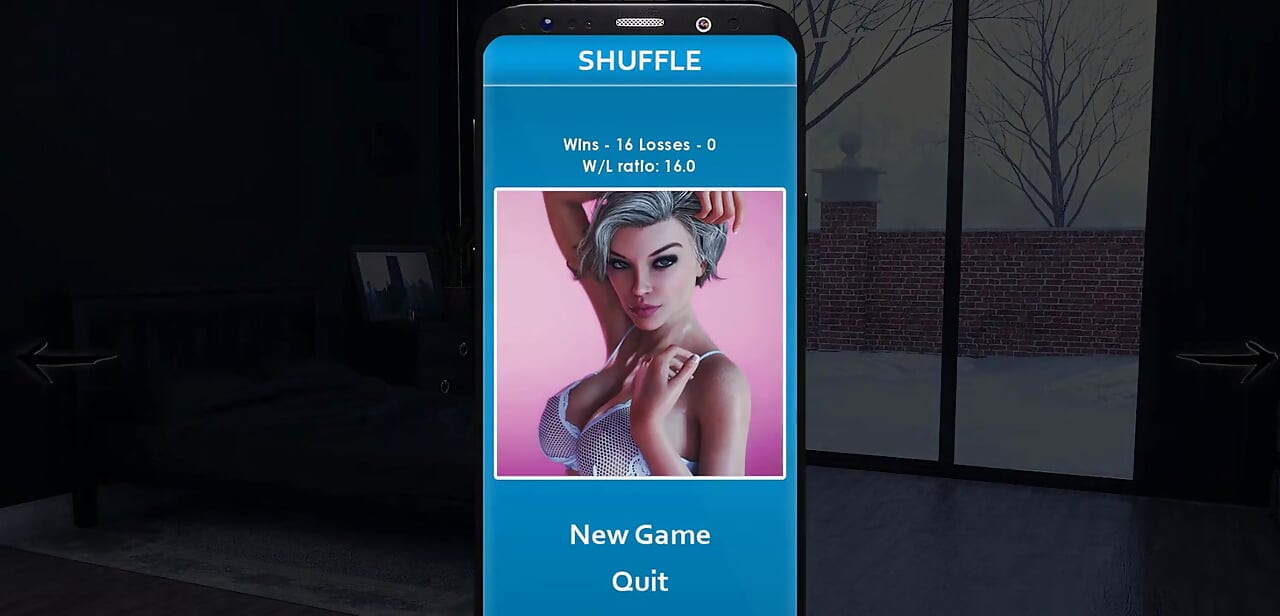Quit the Shuffle game
The height and width of the screenshot is (616, 1280).
640,581
